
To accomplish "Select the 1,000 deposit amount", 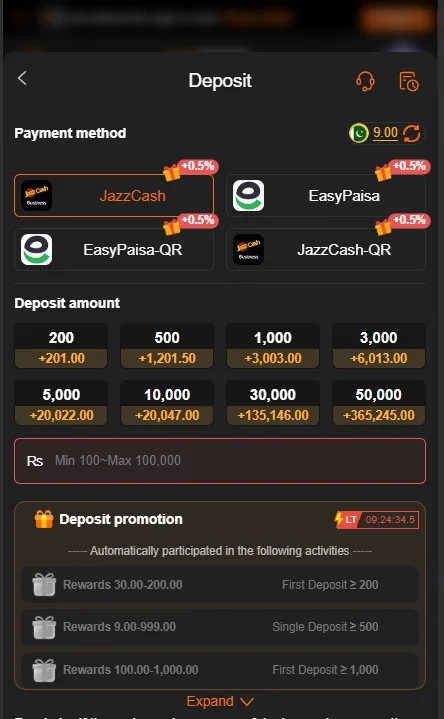I will [273, 346].
